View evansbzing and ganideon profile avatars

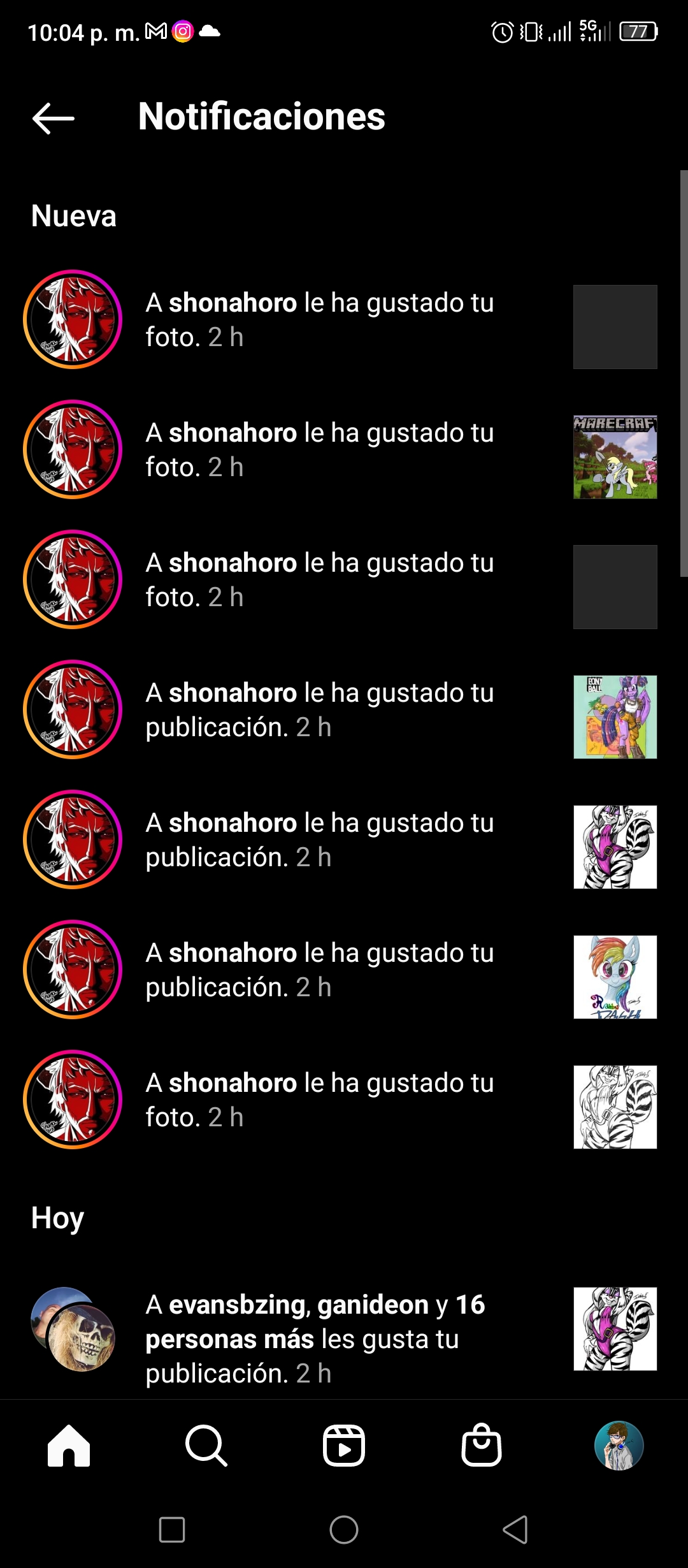click(x=73, y=1329)
